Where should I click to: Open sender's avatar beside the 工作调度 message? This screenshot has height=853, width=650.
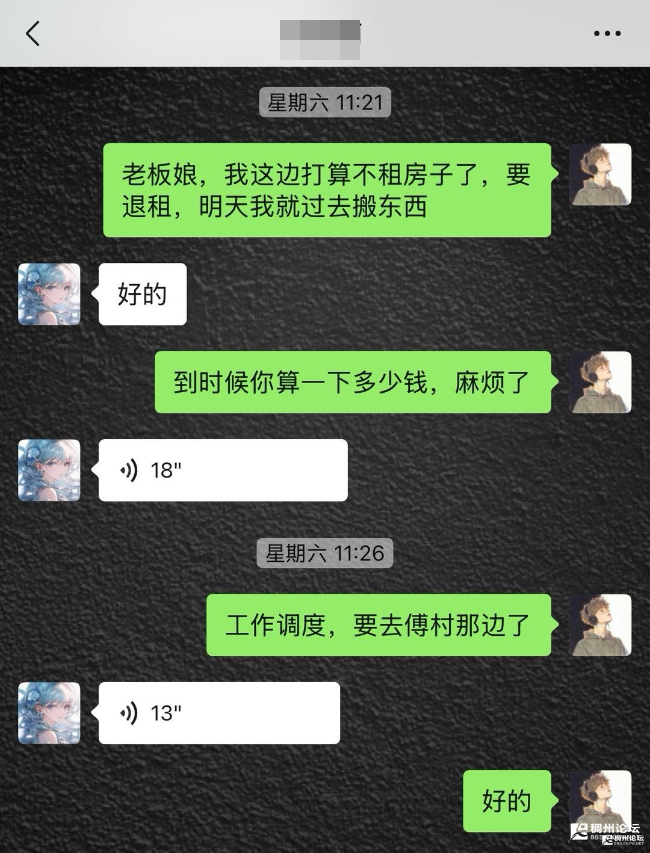click(600, 625)
